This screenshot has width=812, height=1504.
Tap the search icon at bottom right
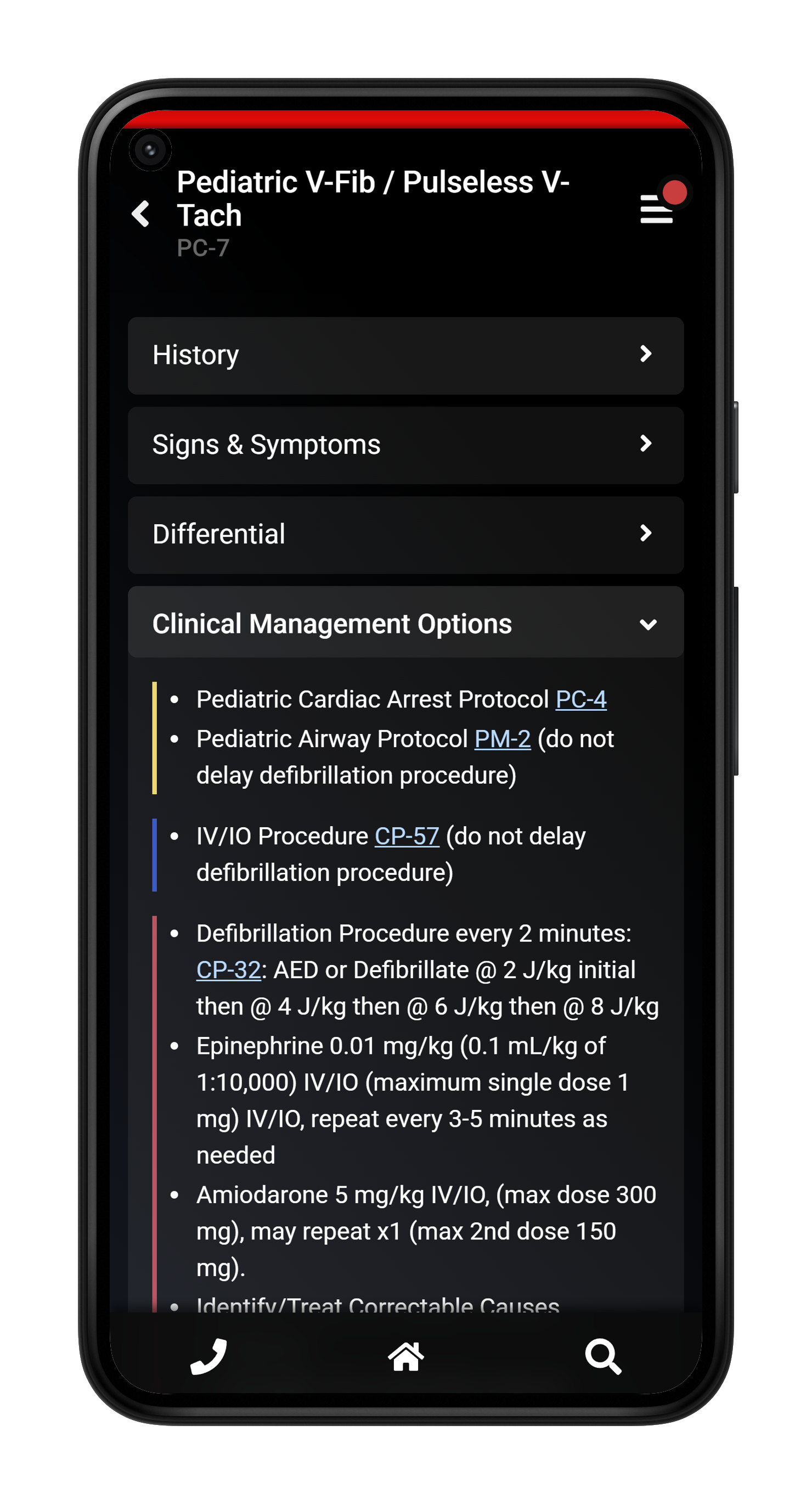click(x=604, y=1356)
